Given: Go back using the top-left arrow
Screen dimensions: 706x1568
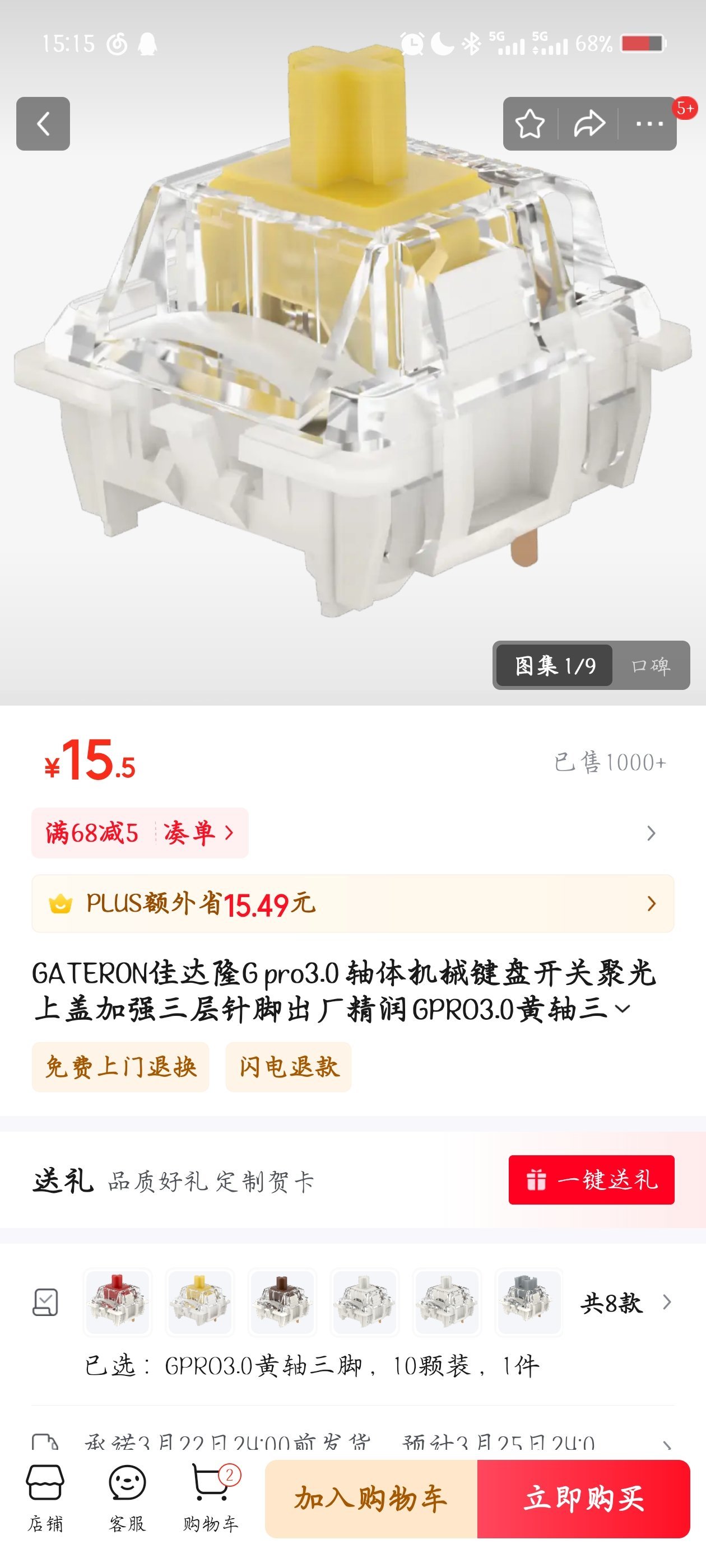Looking at the screenshot, I should click(x=43, y=124).
